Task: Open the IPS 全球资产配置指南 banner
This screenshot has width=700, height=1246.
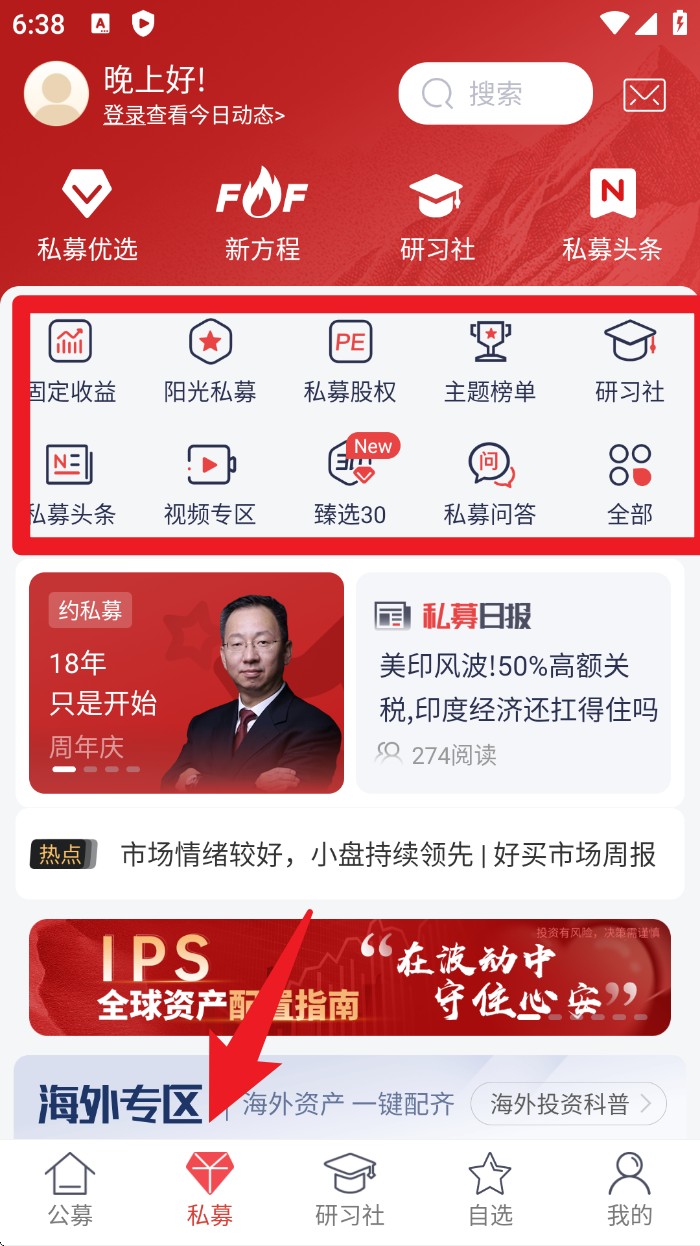Action: coord(350,977)
